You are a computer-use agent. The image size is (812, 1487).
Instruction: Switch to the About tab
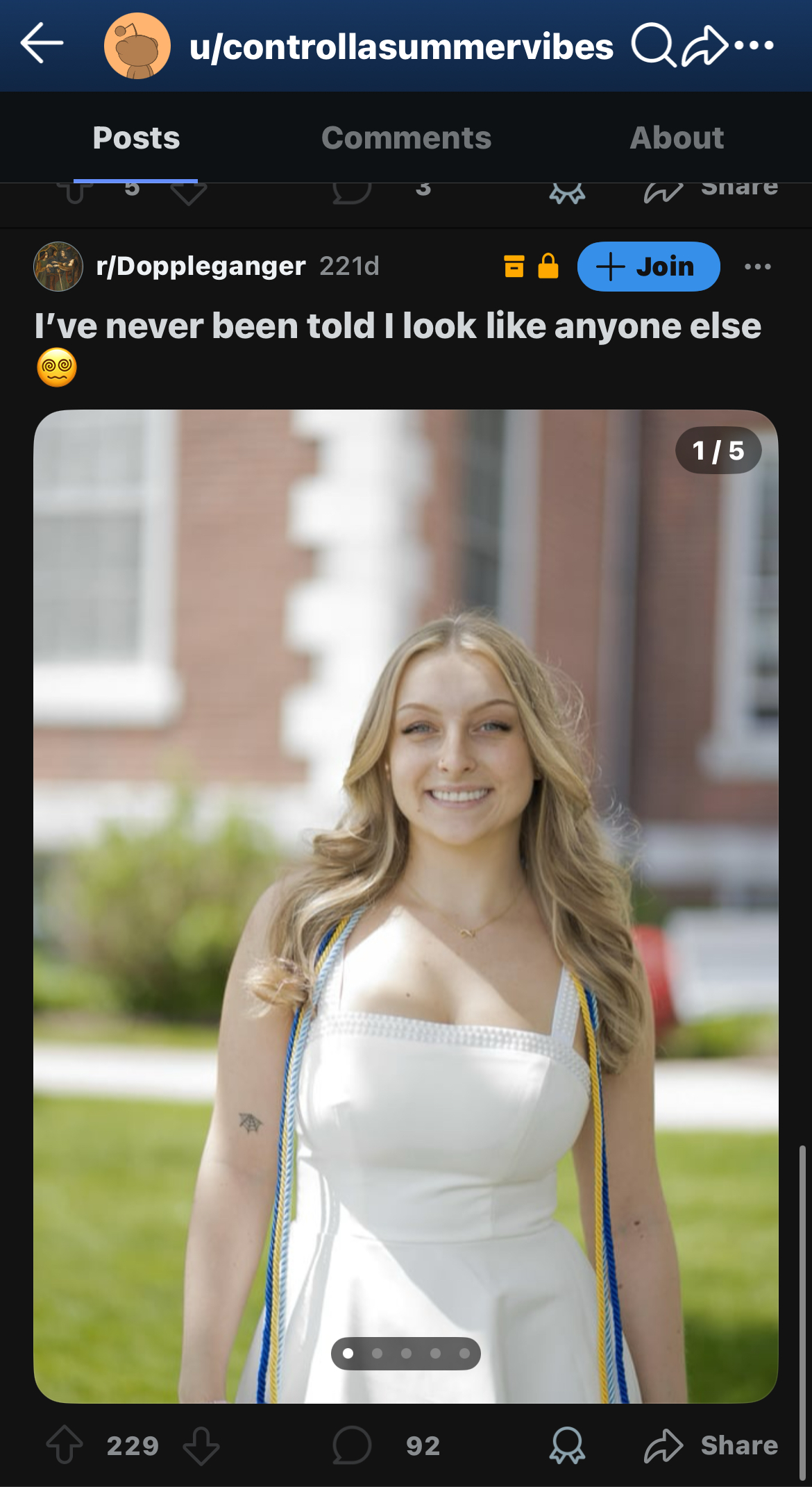click(677, 137)
